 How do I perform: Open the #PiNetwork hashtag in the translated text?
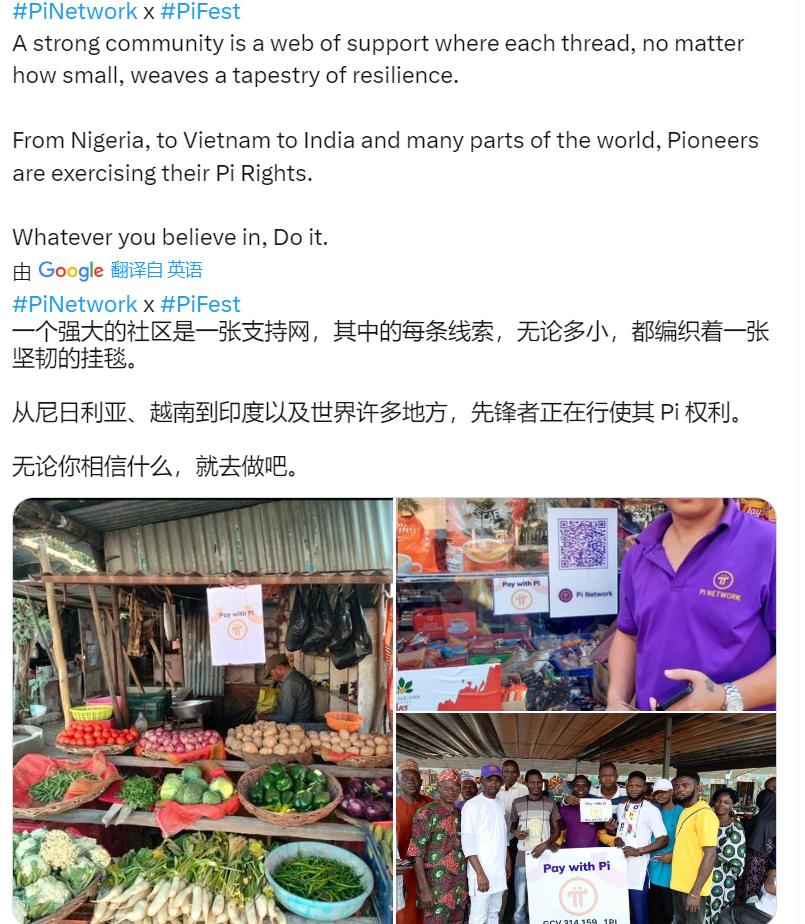[x=74, y=304]
